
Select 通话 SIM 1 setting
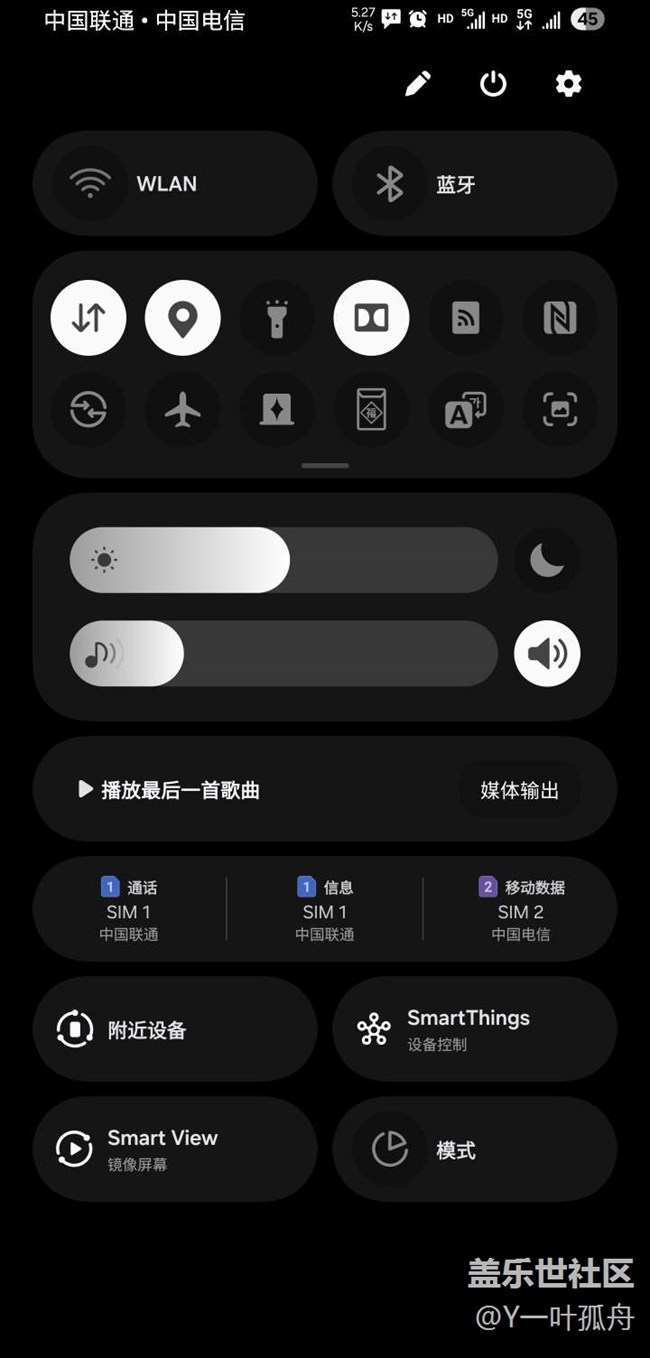click(129, 910)
